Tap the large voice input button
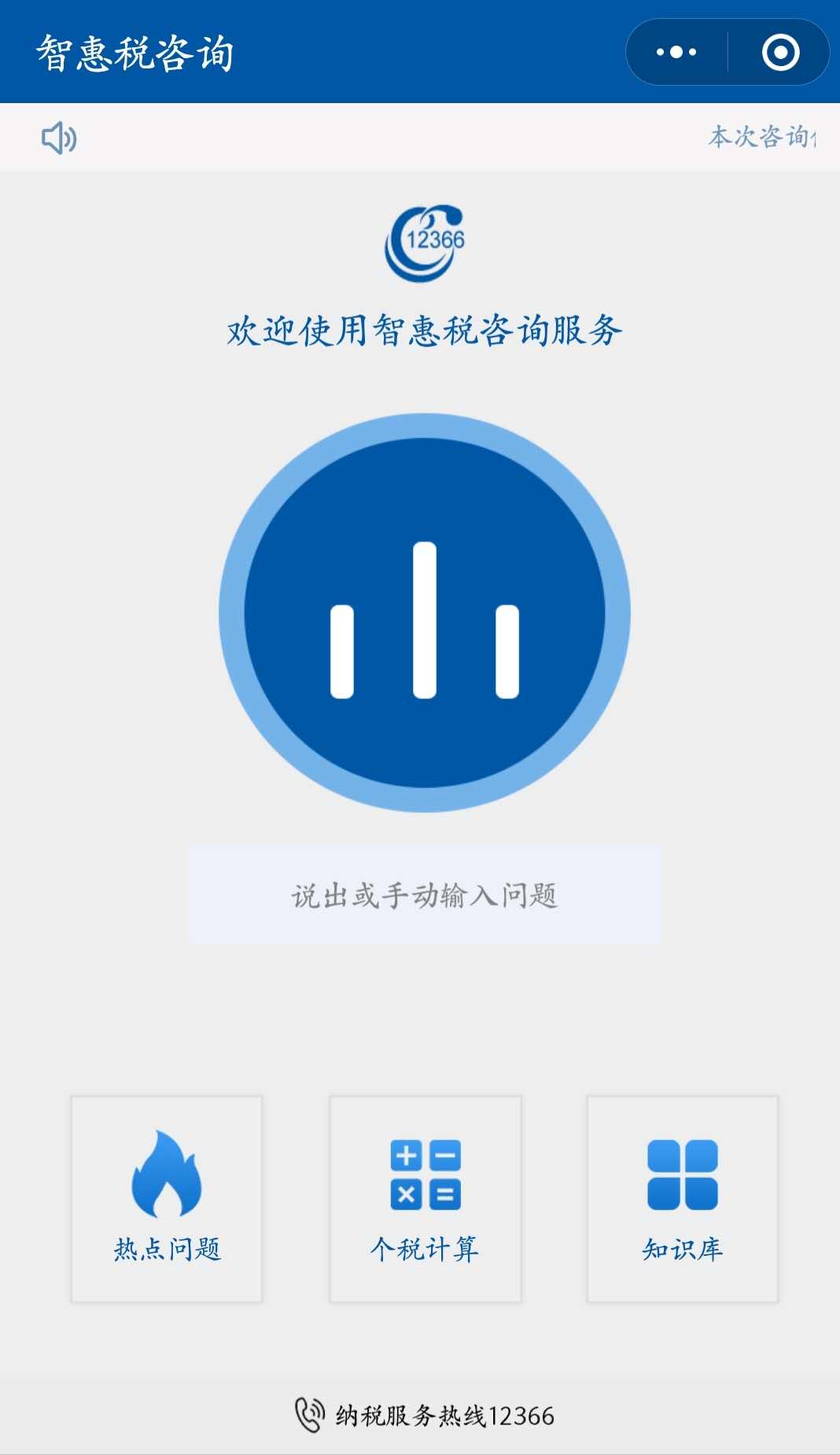 [425, 613]
